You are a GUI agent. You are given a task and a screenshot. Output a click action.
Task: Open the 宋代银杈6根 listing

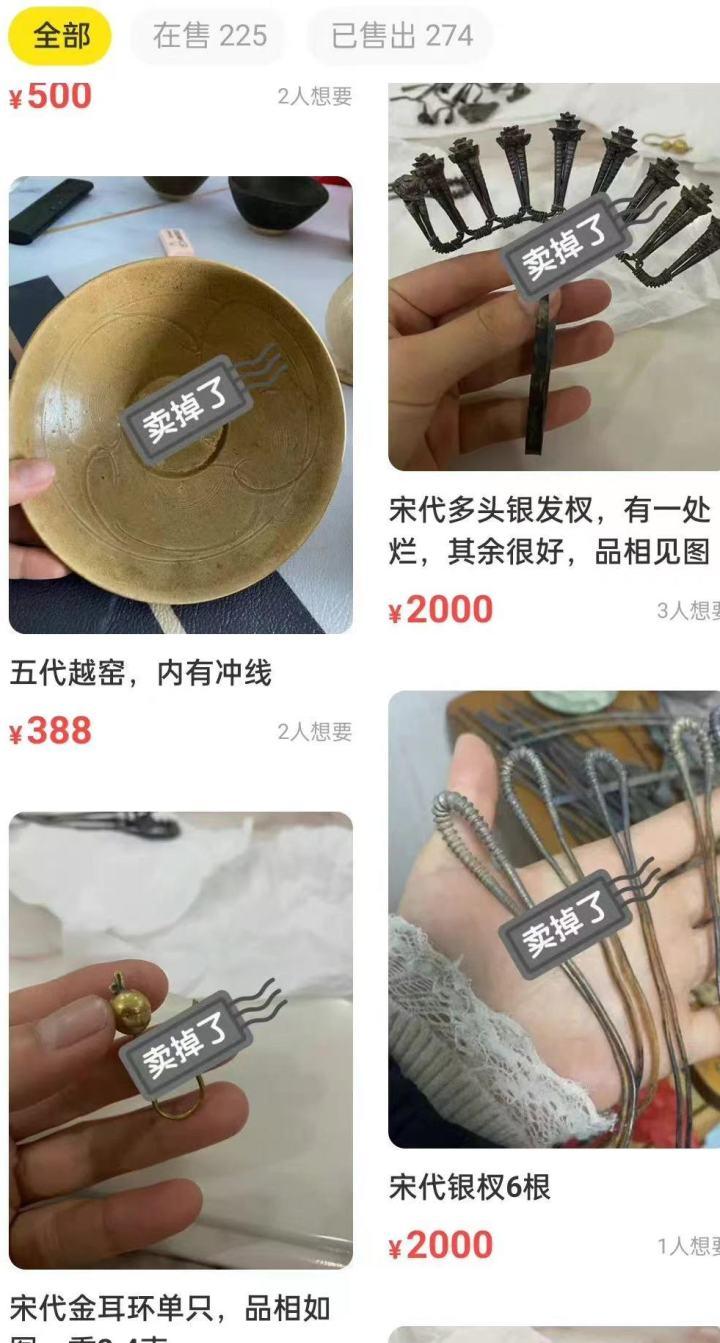tap(553, 918)
